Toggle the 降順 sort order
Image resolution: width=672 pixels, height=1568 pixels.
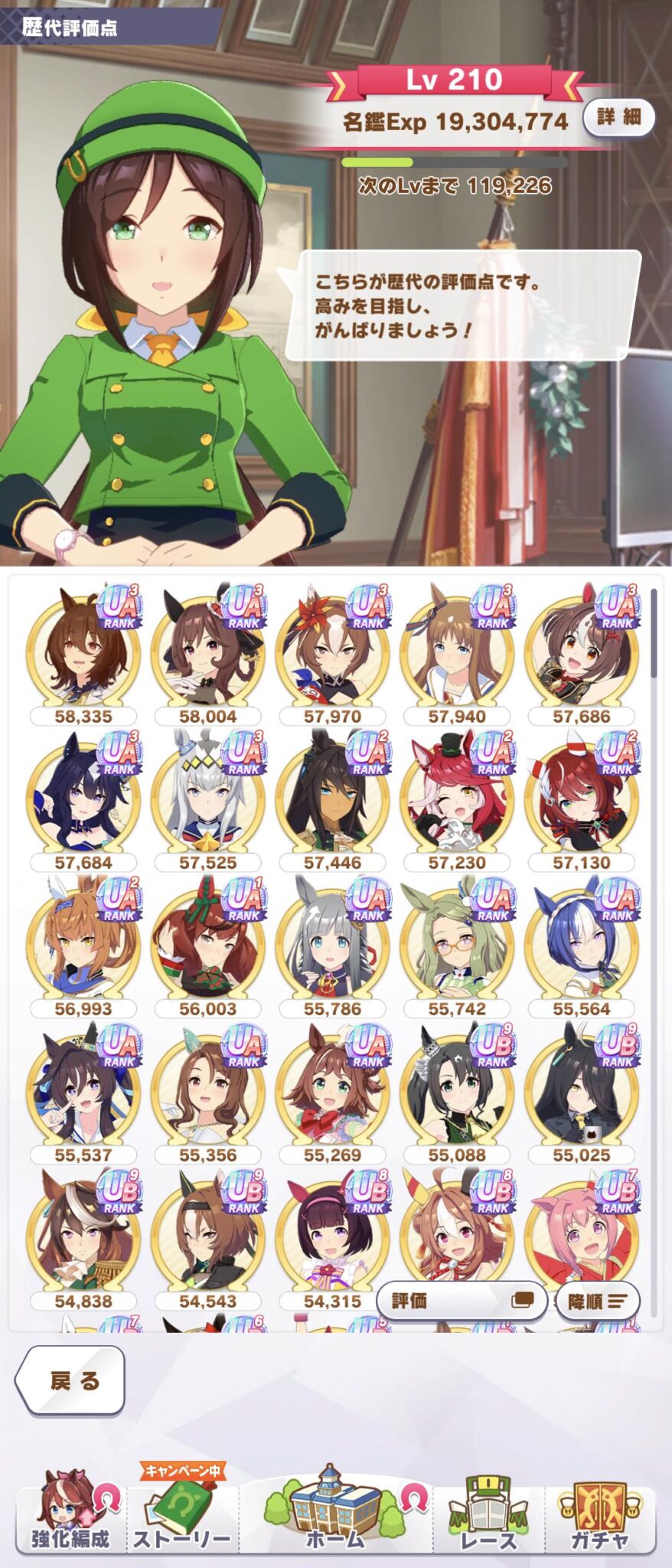597,1301
